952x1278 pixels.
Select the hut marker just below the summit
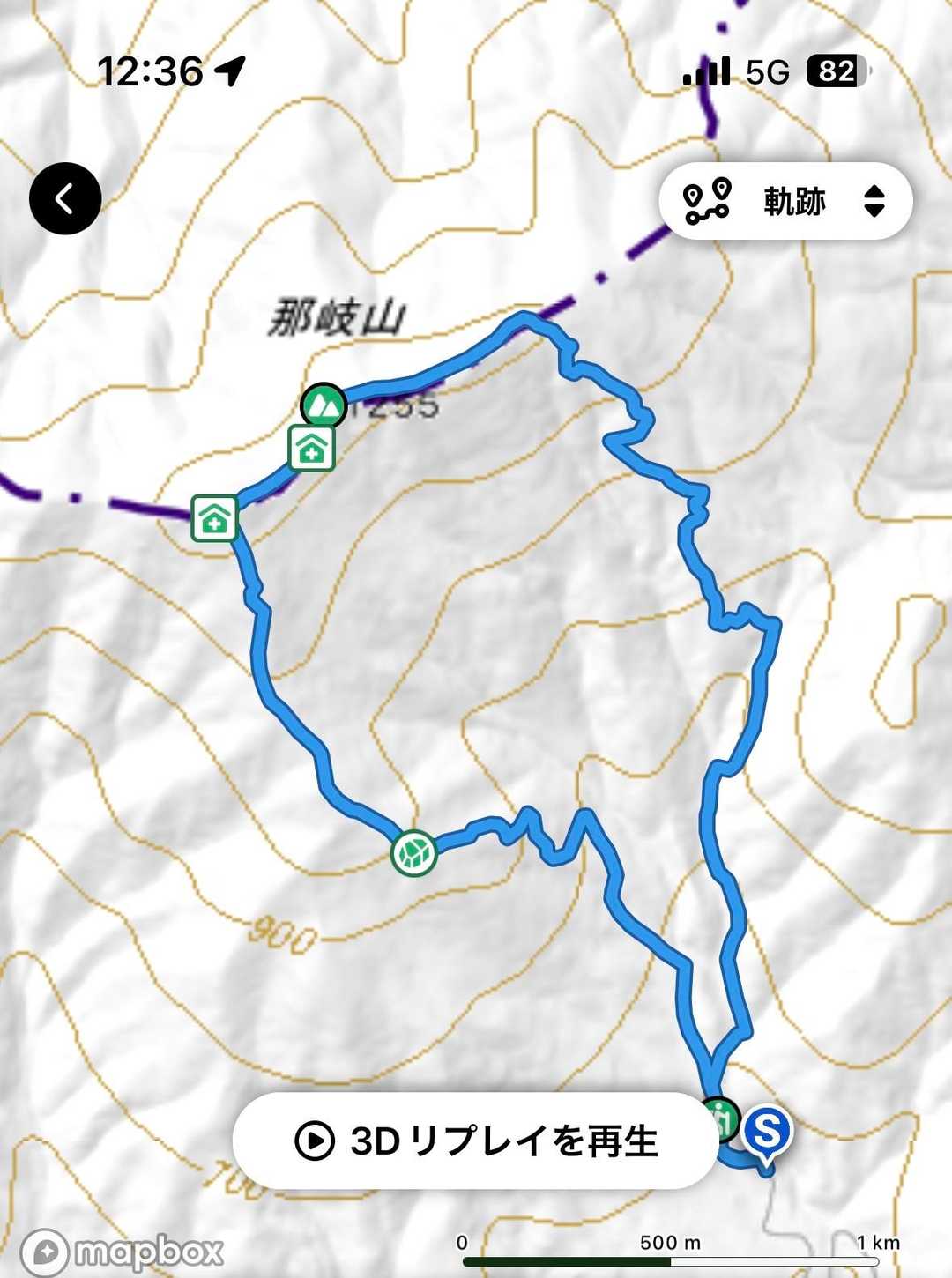(311, 449)
